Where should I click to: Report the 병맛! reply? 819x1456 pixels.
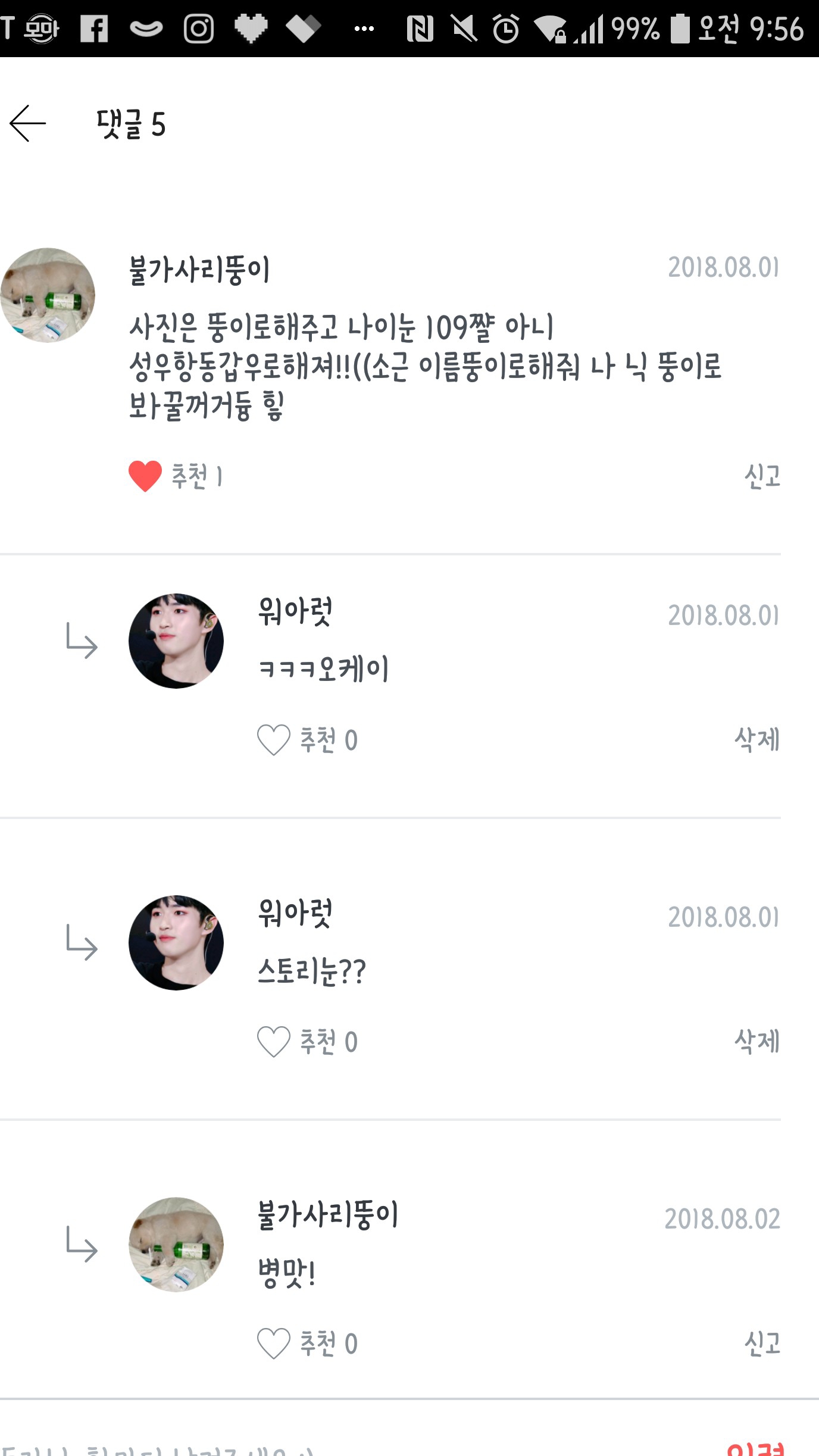[x=762, y=1343]
